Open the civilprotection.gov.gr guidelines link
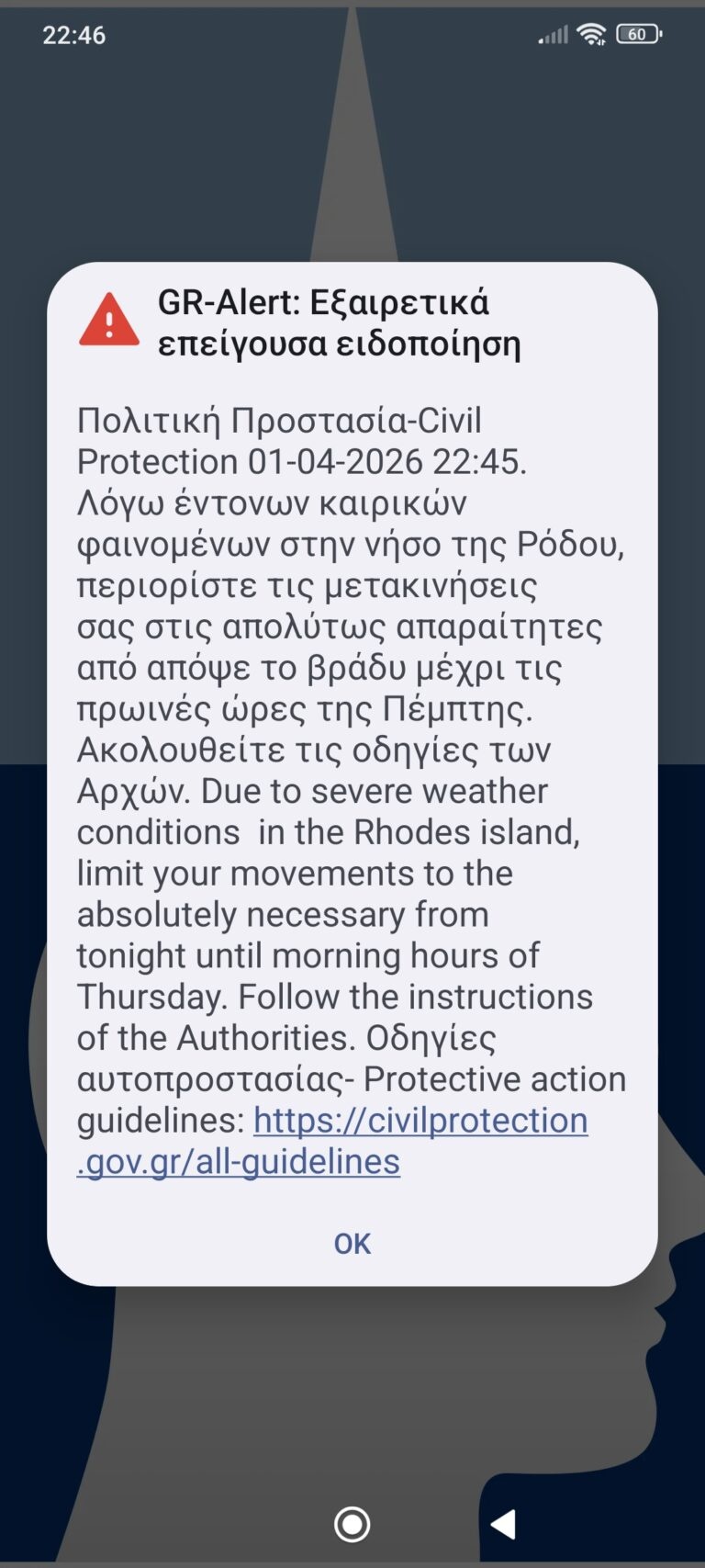Screen dimensions: 705x1568 [420, 1121]
